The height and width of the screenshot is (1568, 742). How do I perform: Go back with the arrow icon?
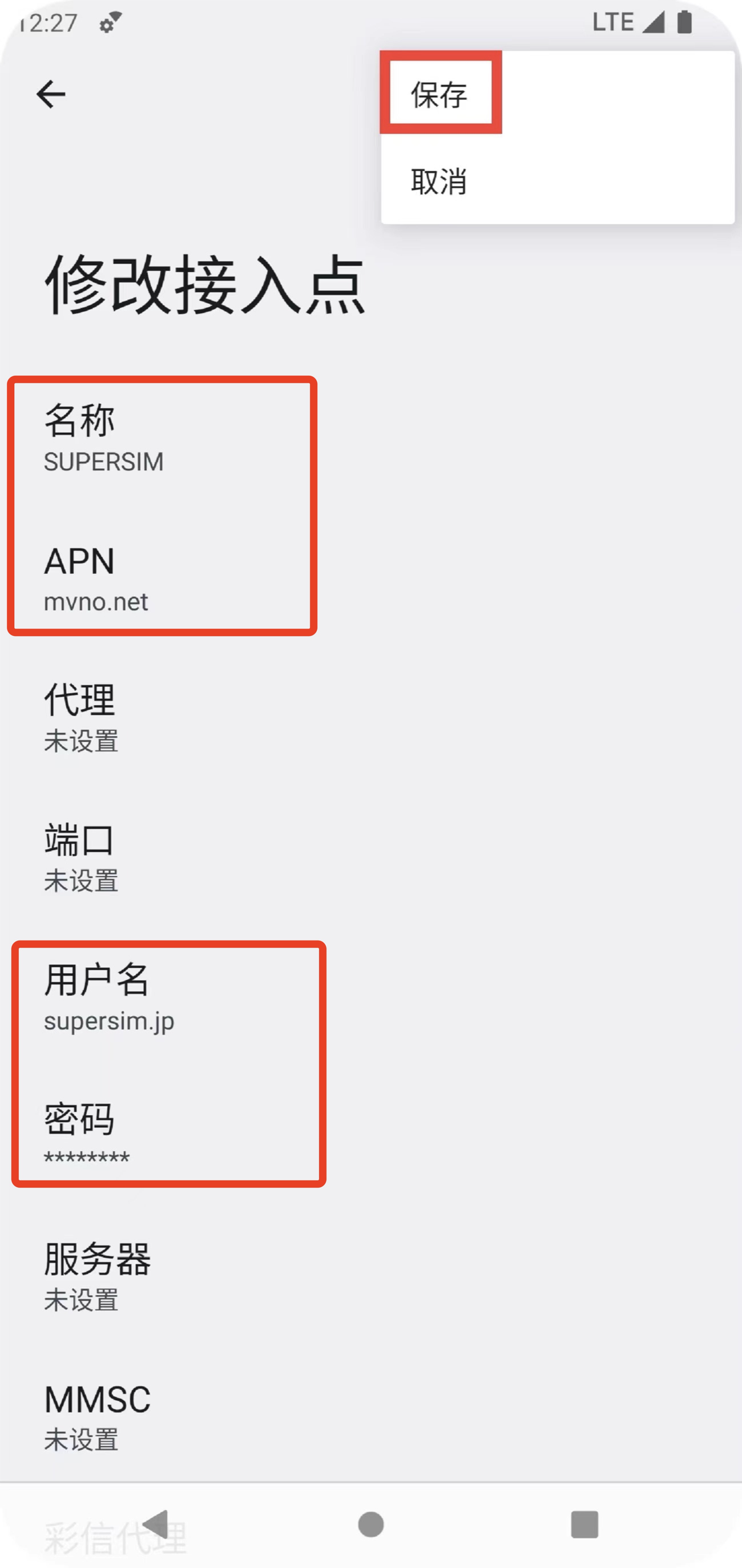point(50,94)
